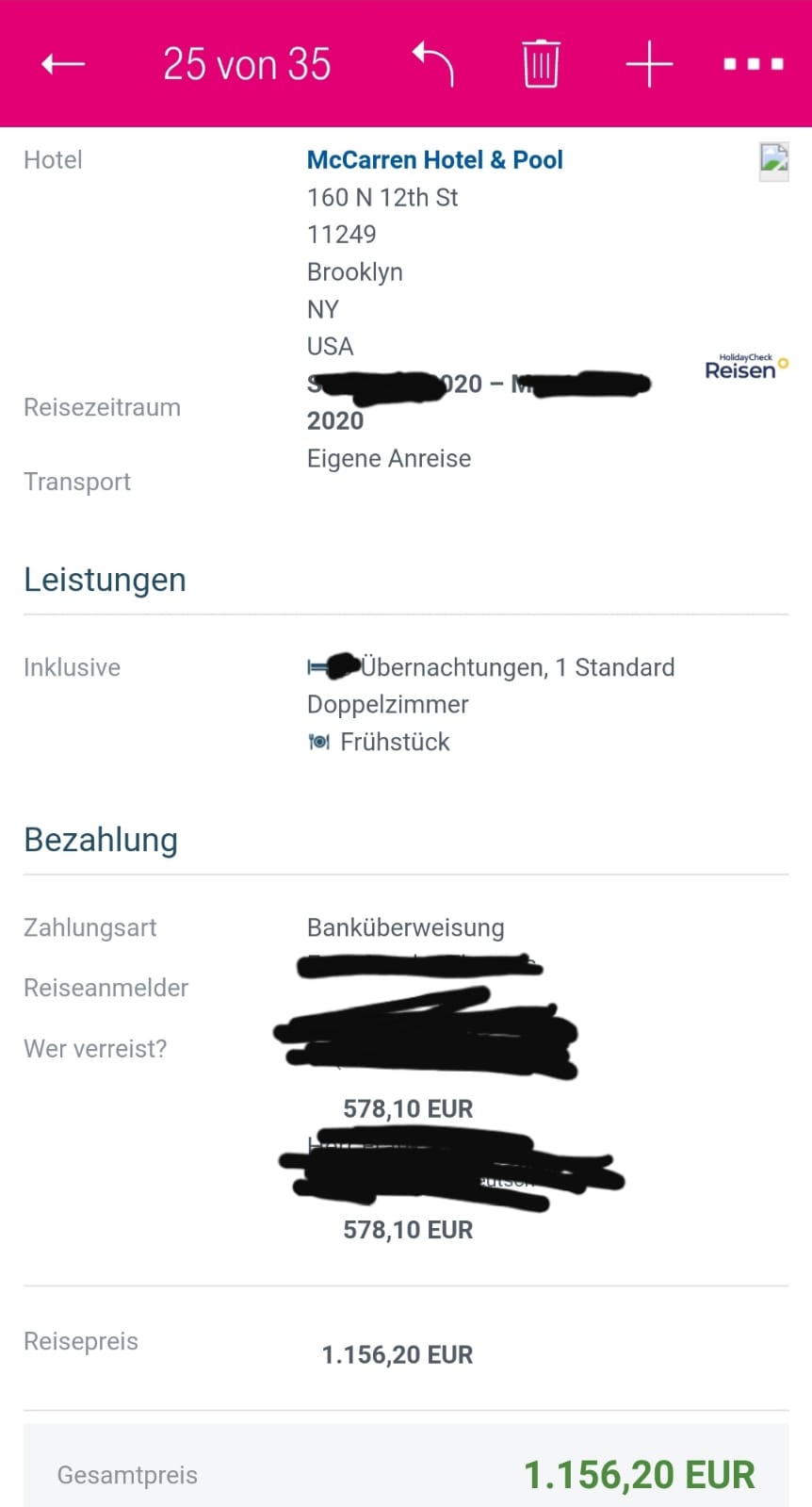This screenshot has width=812, height=1507.
Task: Tap the curved reply arrow icon
Action: 434,64
